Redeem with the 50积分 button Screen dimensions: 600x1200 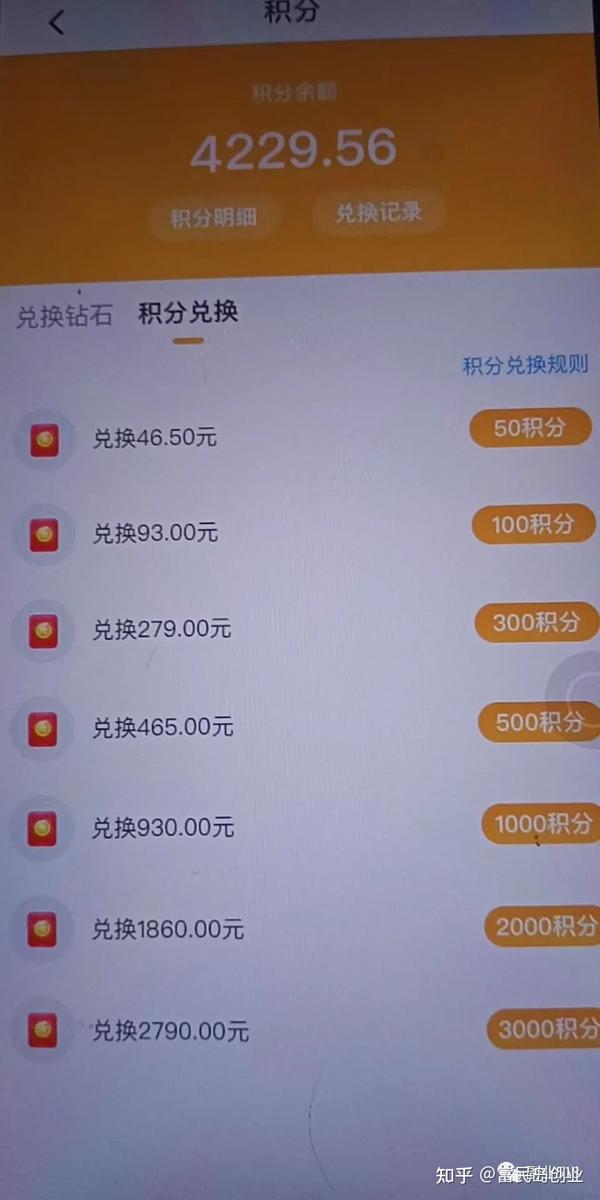tap(531, 428)
